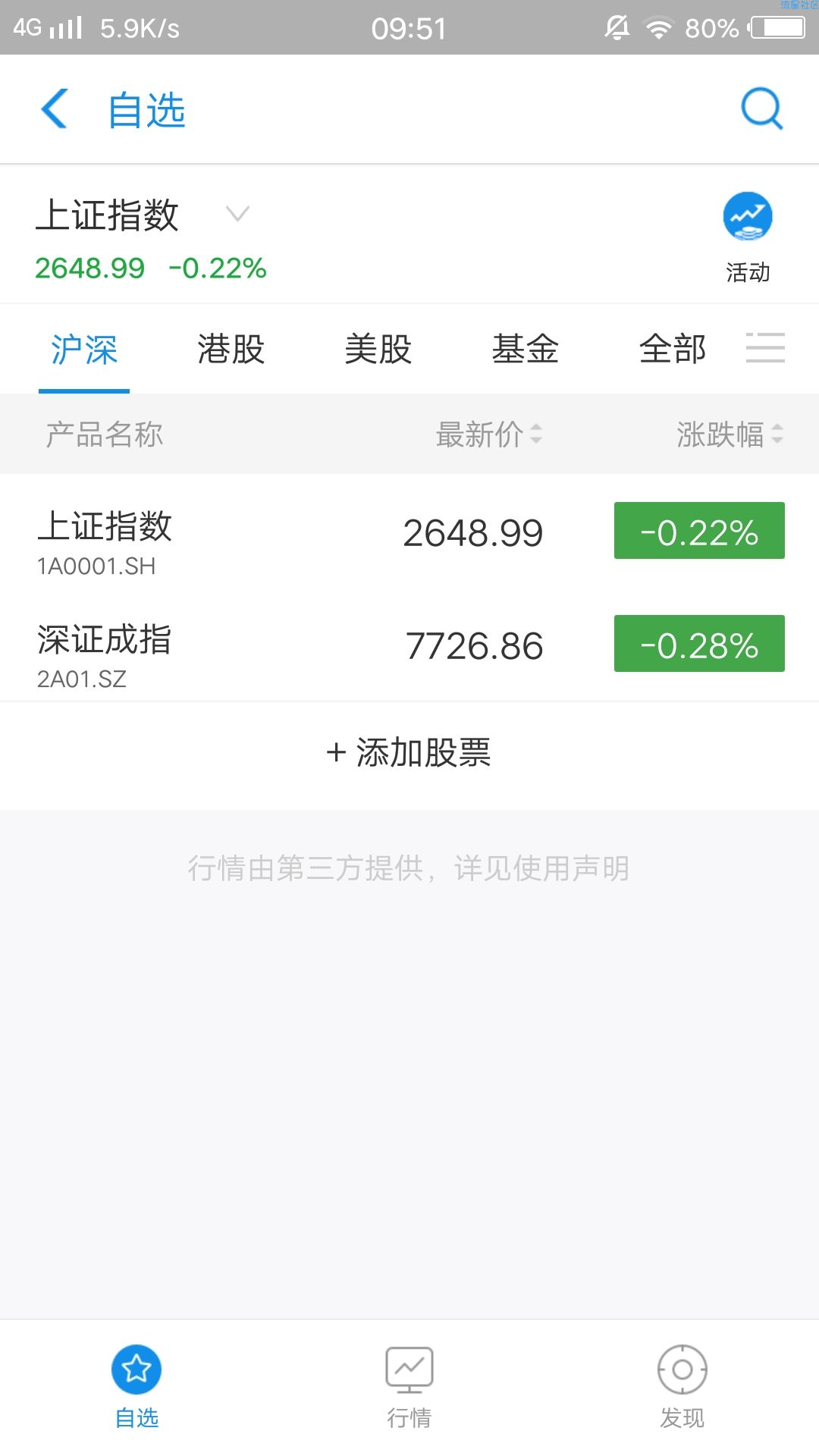The image size is (819, 1456).
Task: Open the search magnifier icon
Action: [761, 109]
